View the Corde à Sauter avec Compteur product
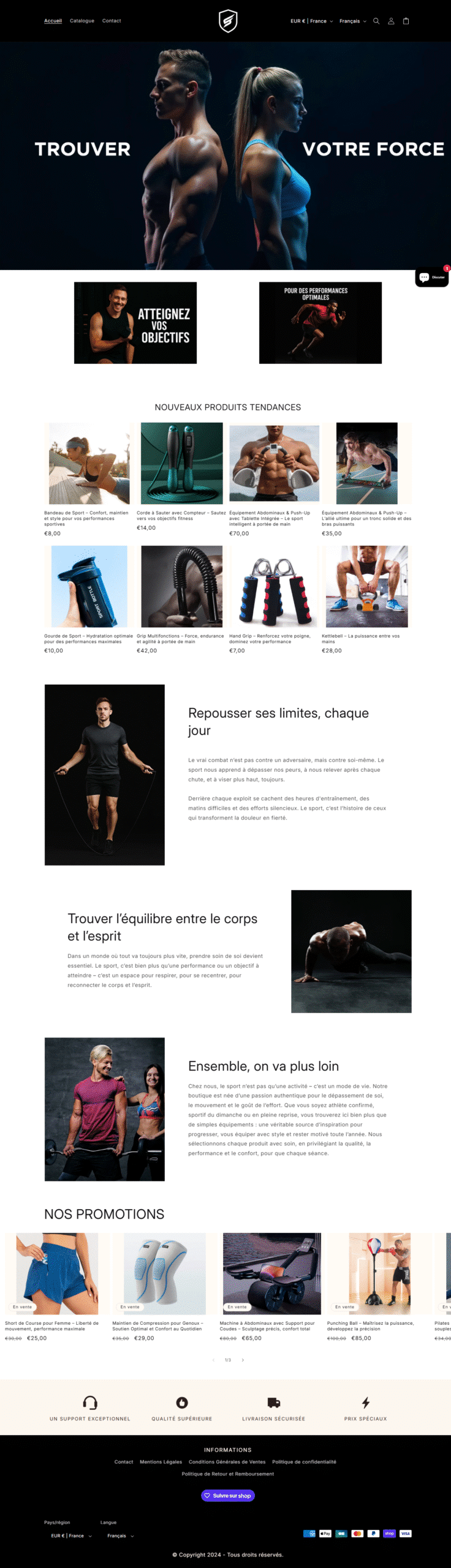Image resolution: width=451 pixels, height=1568 pixels. click(x=181, y=464)
